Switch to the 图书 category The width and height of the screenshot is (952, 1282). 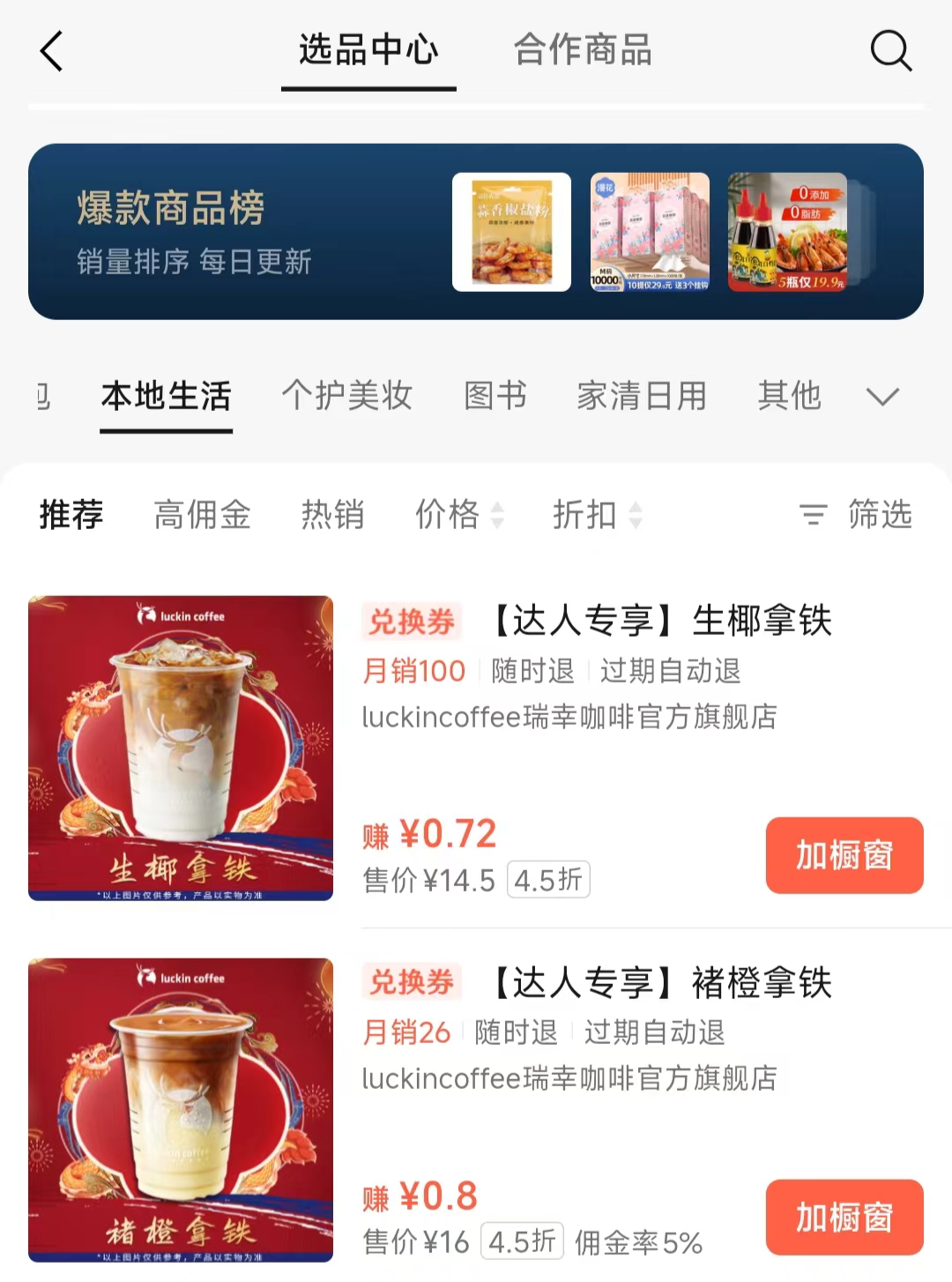495,396
